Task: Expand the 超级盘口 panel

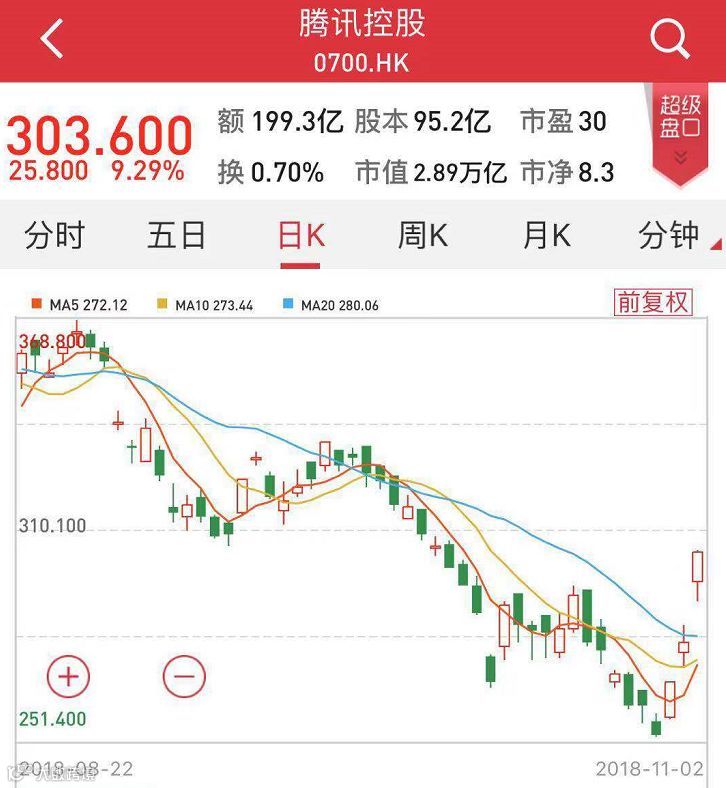Action: click(680, 130)
